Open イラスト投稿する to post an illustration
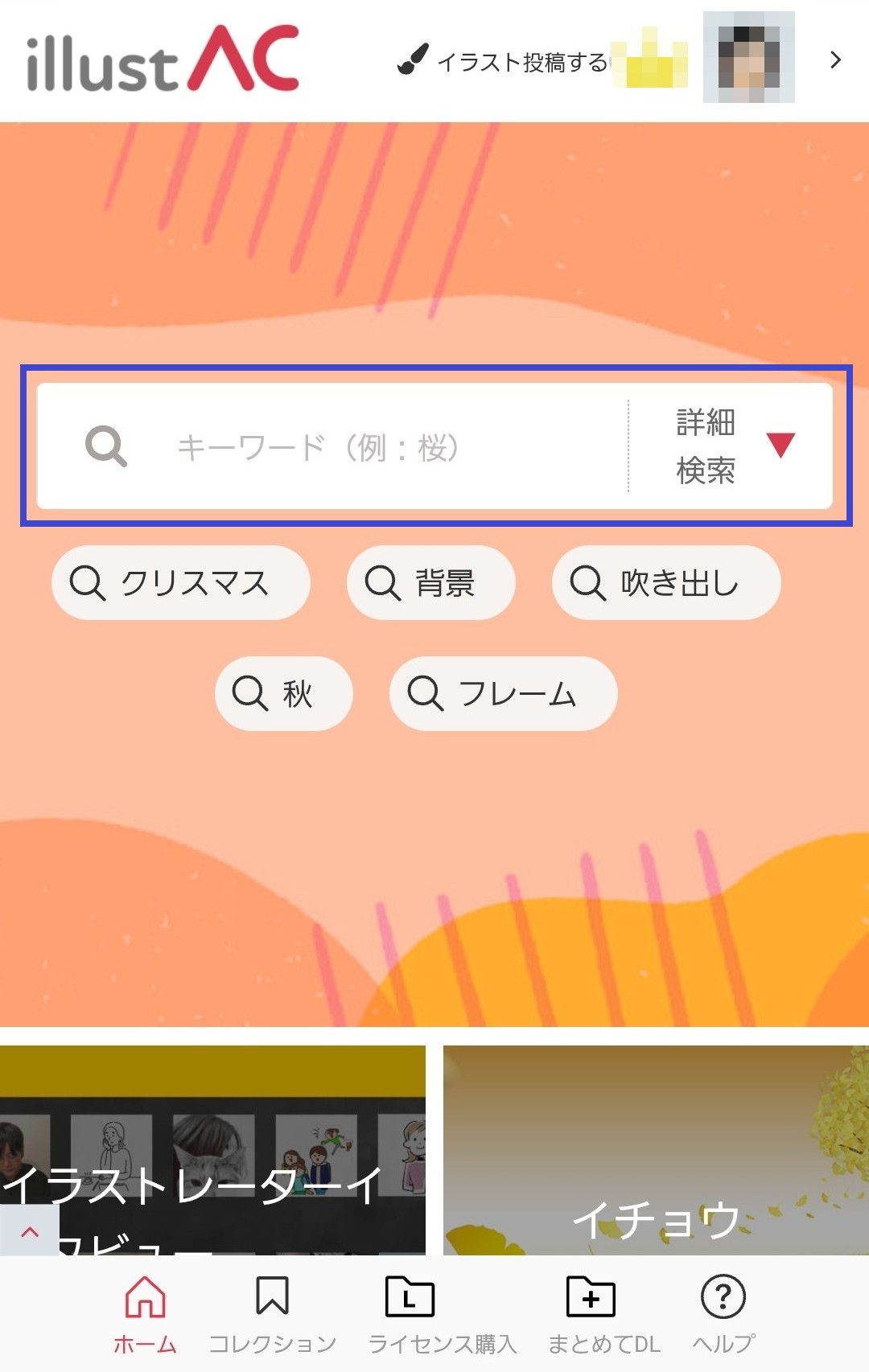This screenshot has width=869, height=1372. tap(505, 62)
